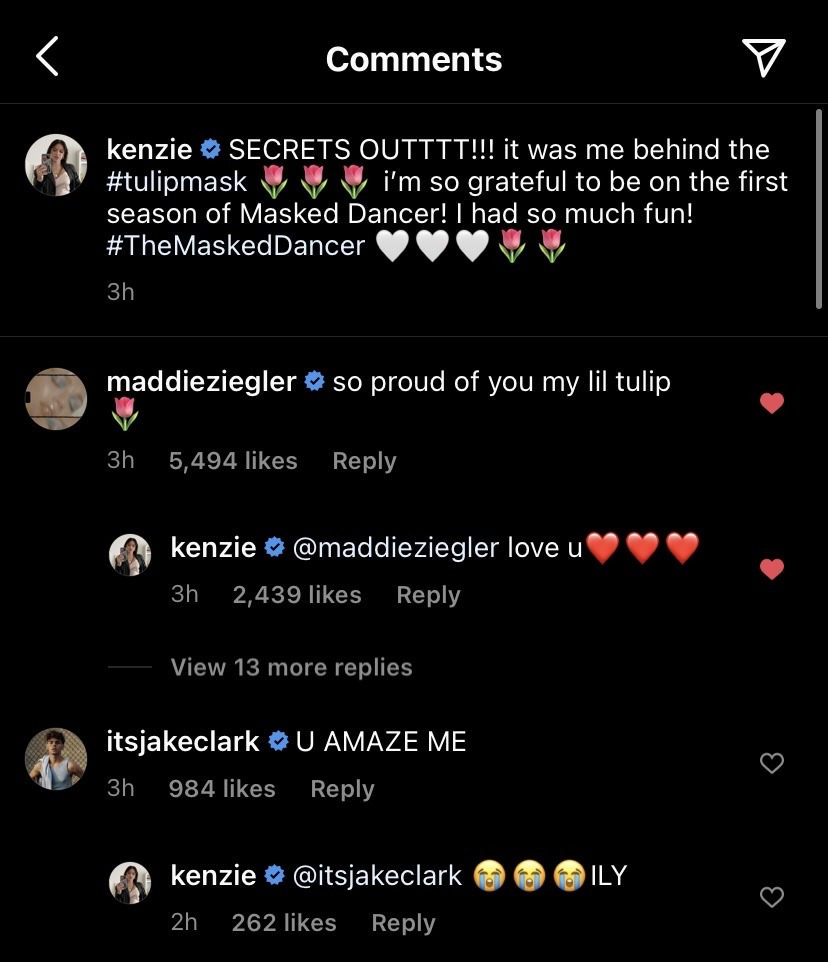The height and width of the screenshot is (962, 828).
Task: Like itsjakeclark's U AMAZE ME comment
Action: 771,763
